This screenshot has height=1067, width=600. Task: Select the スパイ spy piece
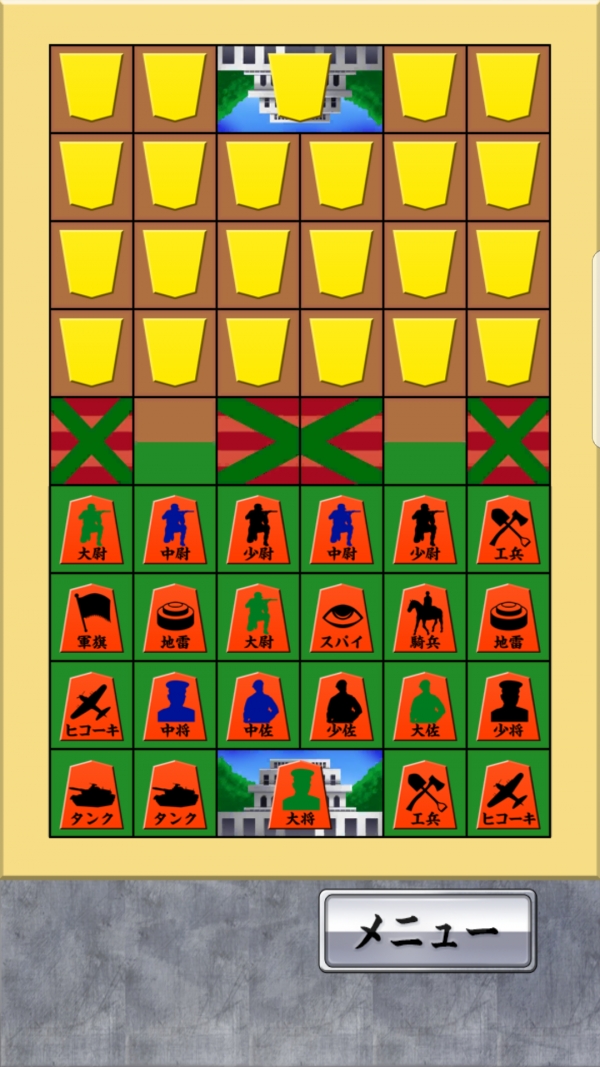tap(342, 617)
